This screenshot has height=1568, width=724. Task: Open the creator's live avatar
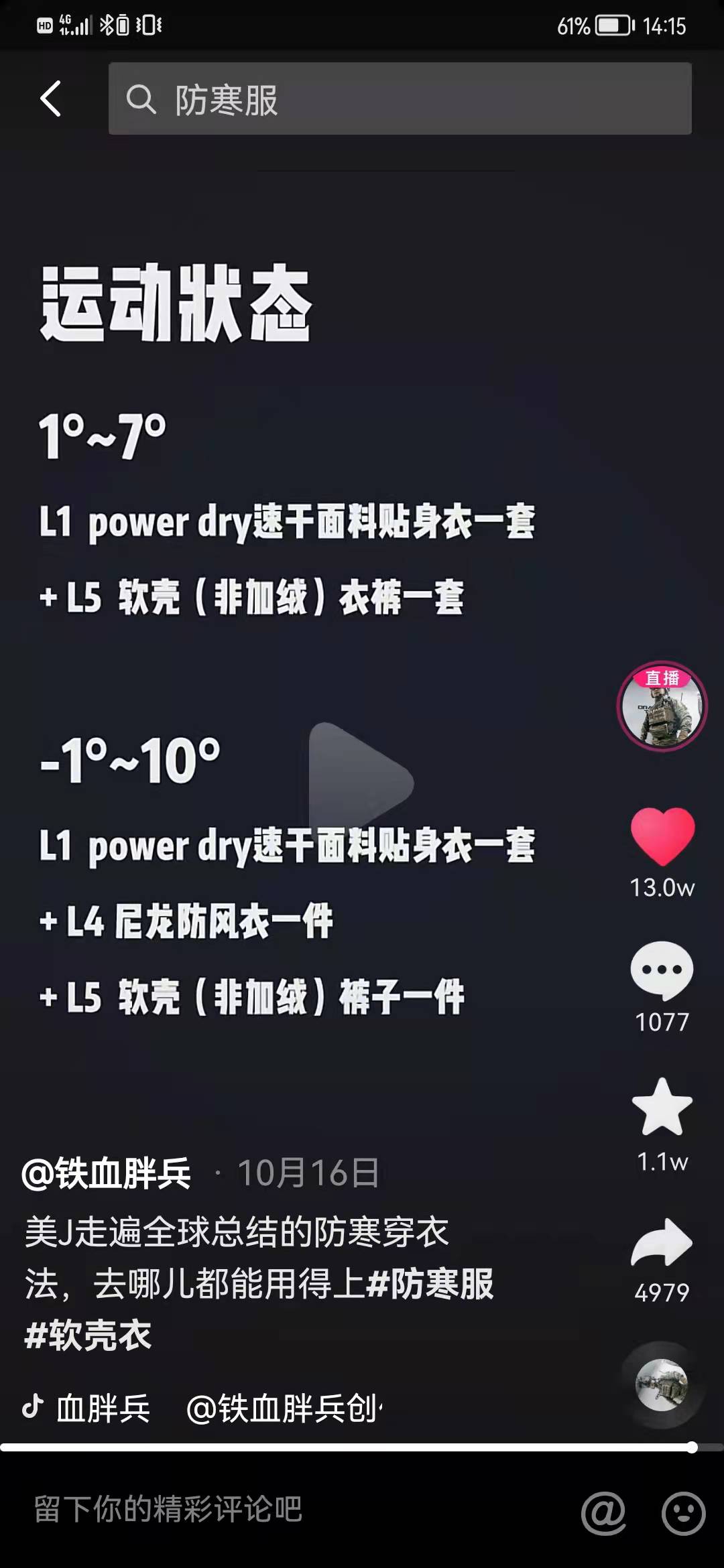point(662,706)
